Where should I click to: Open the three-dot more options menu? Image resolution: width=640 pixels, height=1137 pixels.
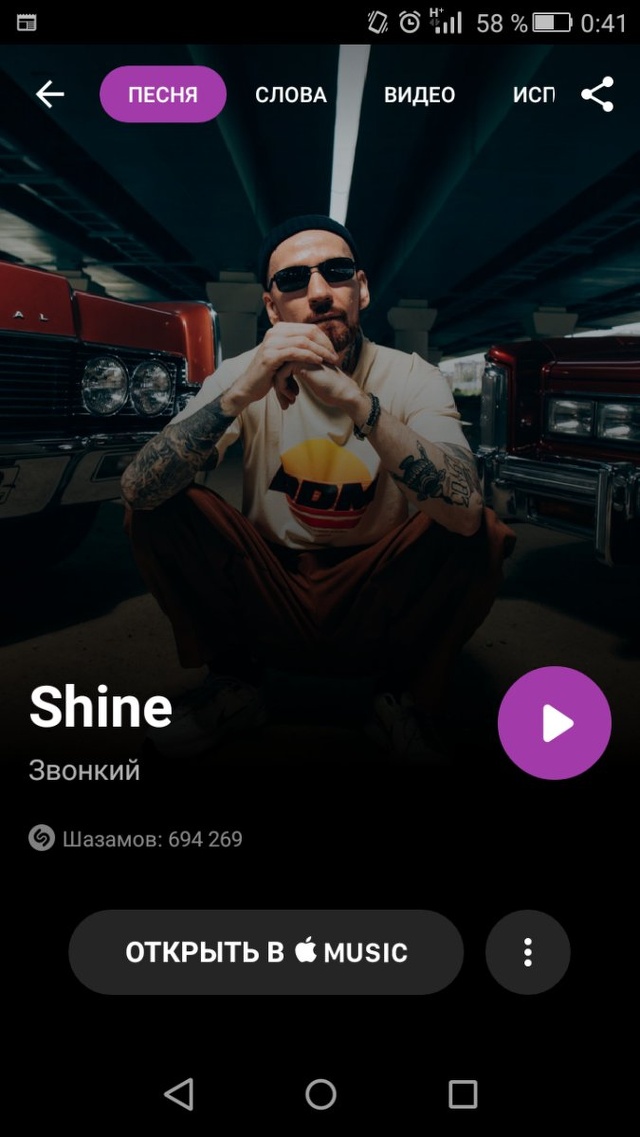[528, 952]
